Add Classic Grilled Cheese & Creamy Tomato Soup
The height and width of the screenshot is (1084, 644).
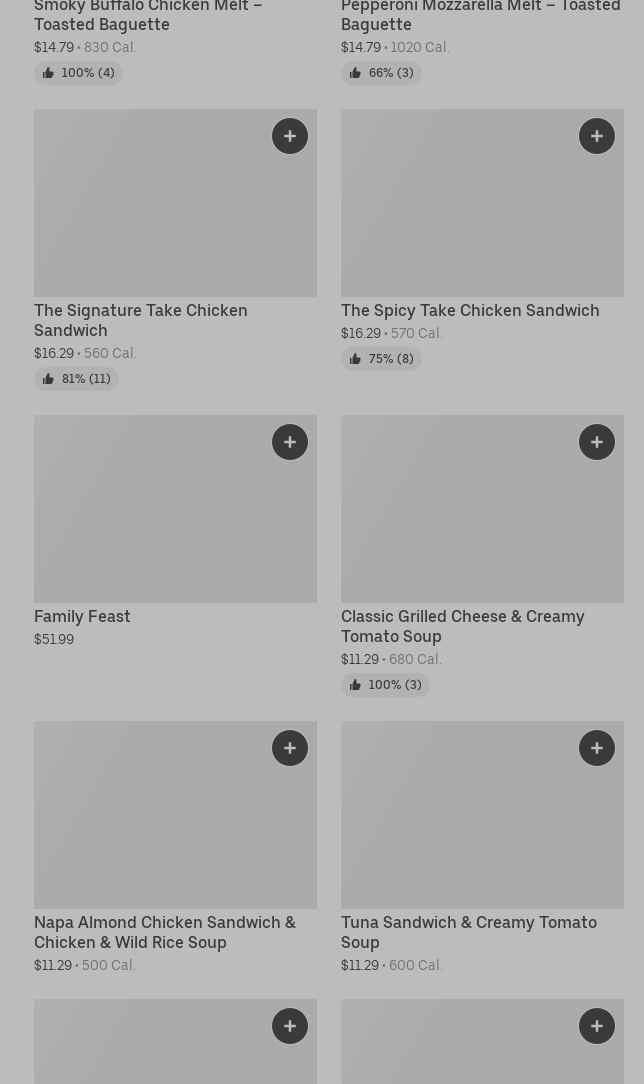[x=597, y=442]
